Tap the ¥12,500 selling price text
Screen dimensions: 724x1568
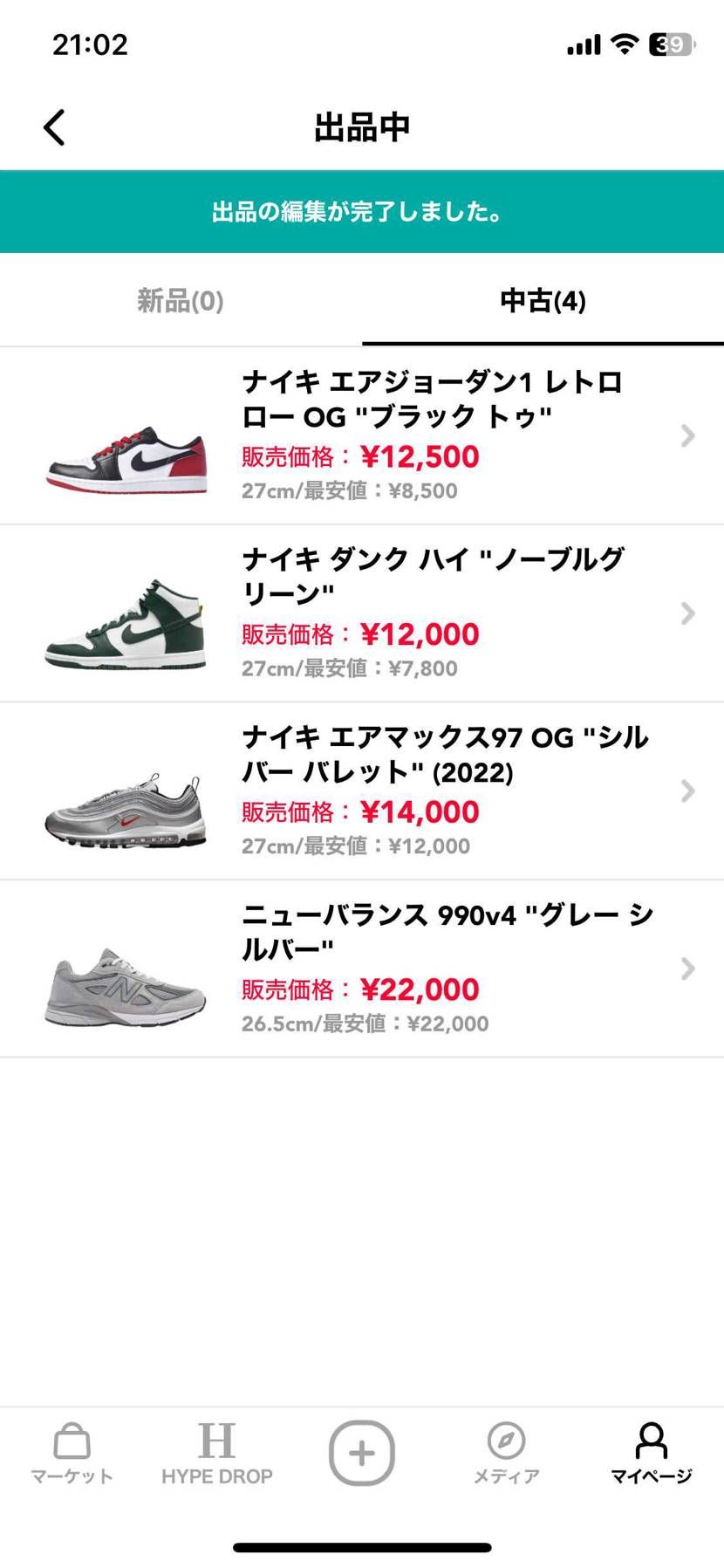pos(421,456)
